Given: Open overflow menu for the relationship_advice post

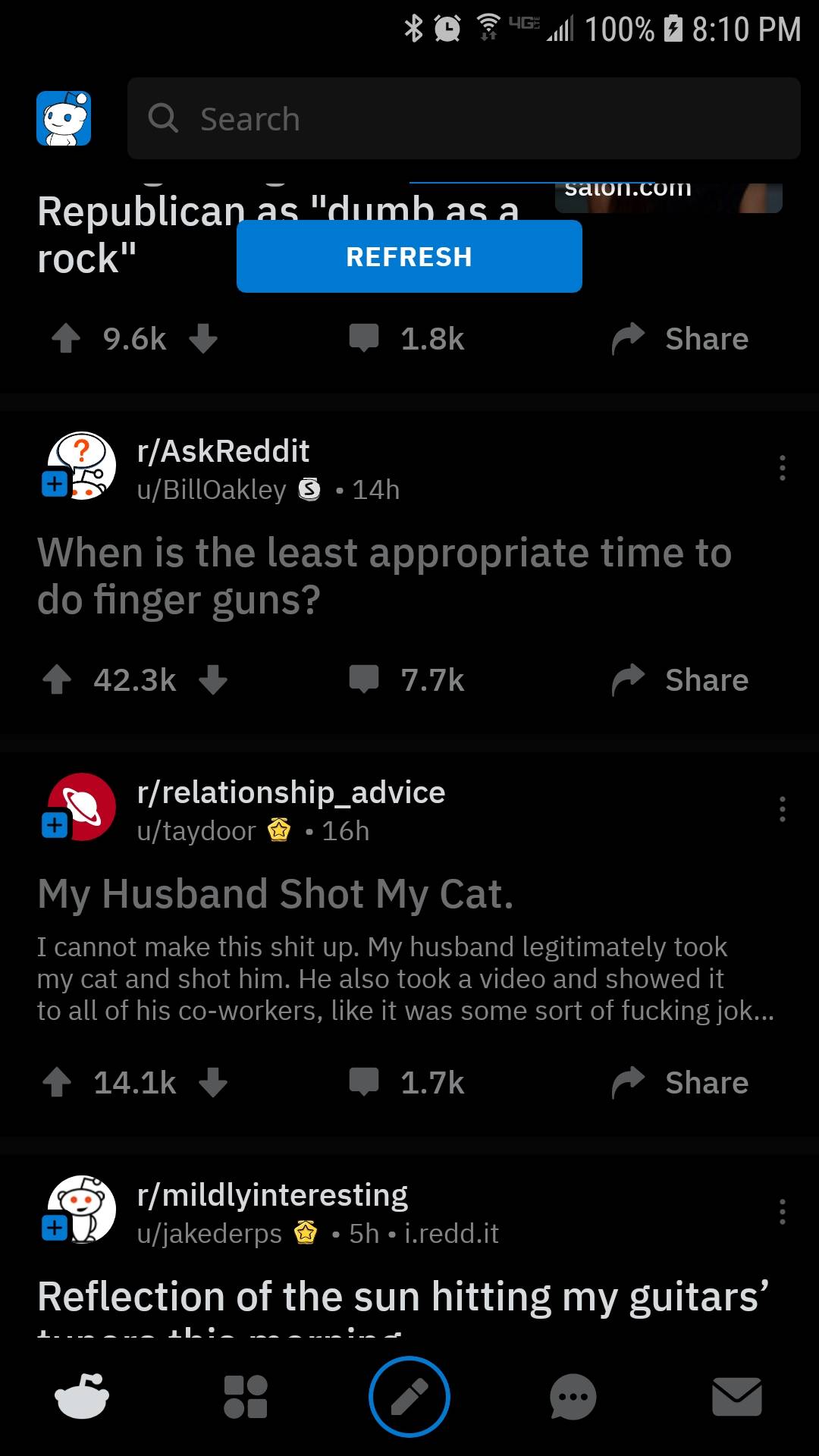Looking at the screenshot, I should pos(782,810).
